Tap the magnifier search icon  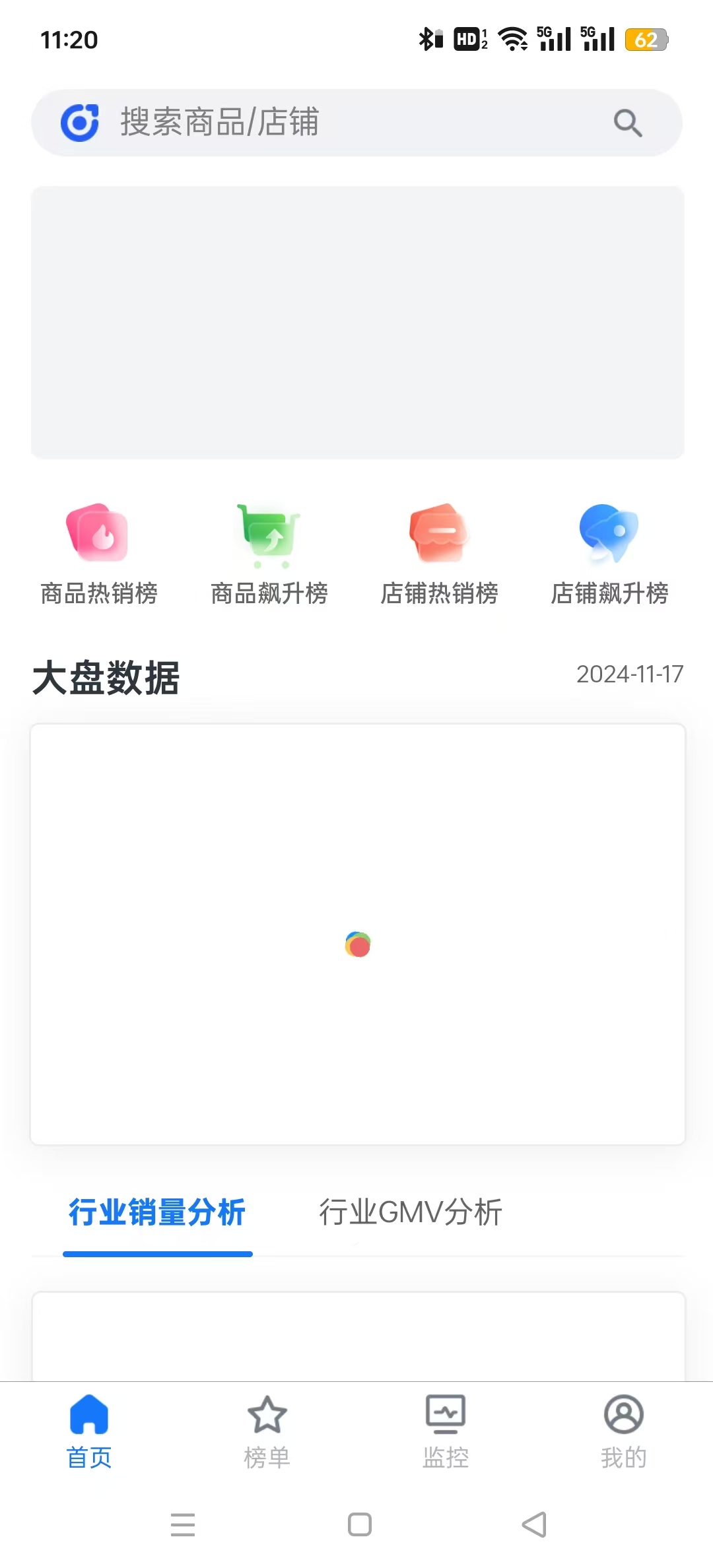tap(627, 123)
